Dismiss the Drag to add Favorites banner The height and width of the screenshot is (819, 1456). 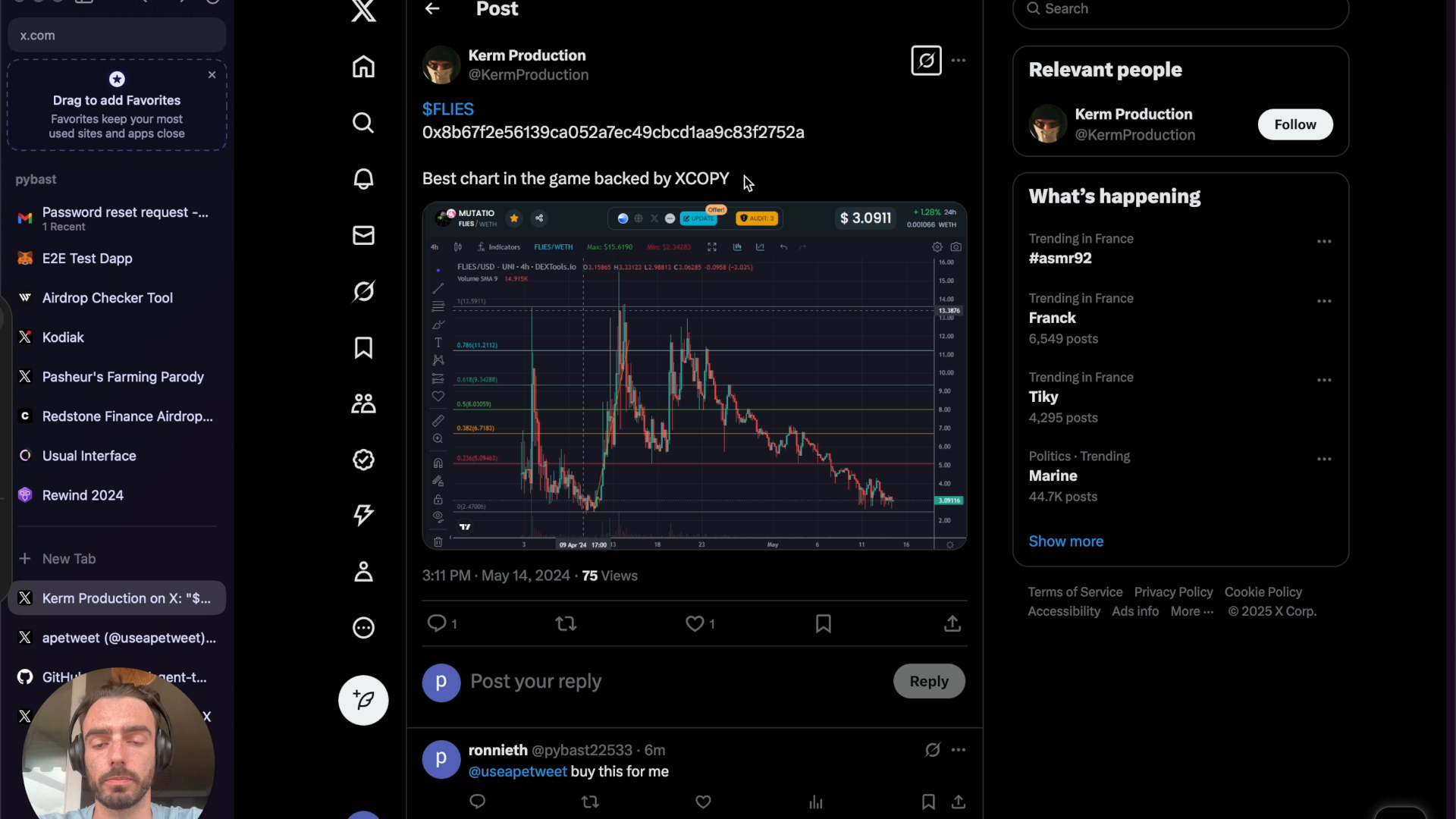212,75
